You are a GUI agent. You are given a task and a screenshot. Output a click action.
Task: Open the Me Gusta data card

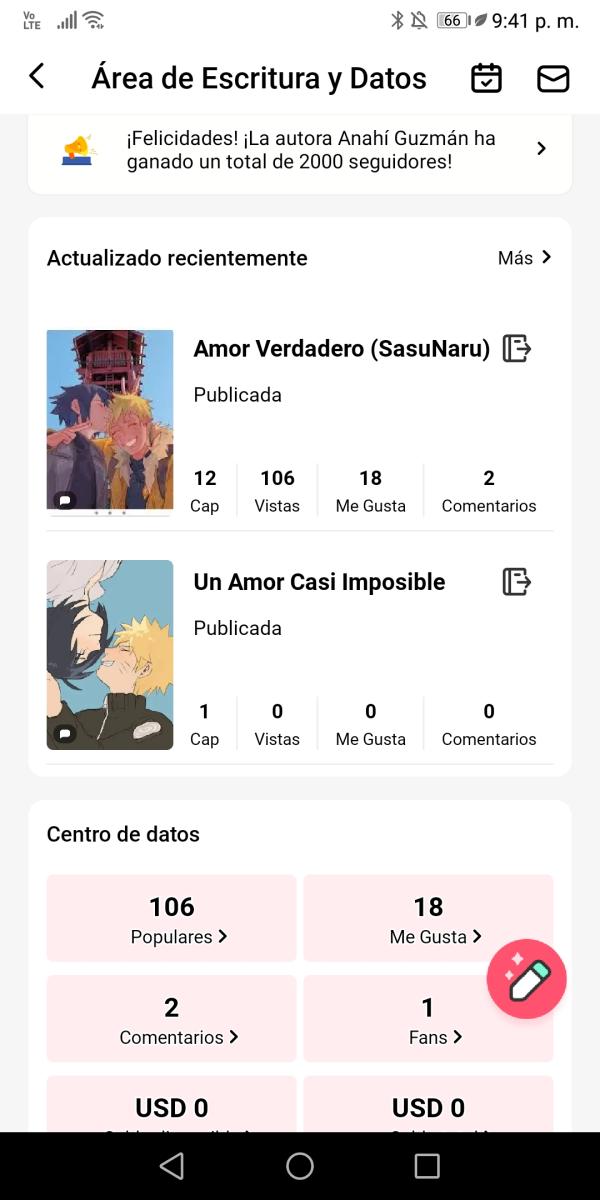[428, 918]
